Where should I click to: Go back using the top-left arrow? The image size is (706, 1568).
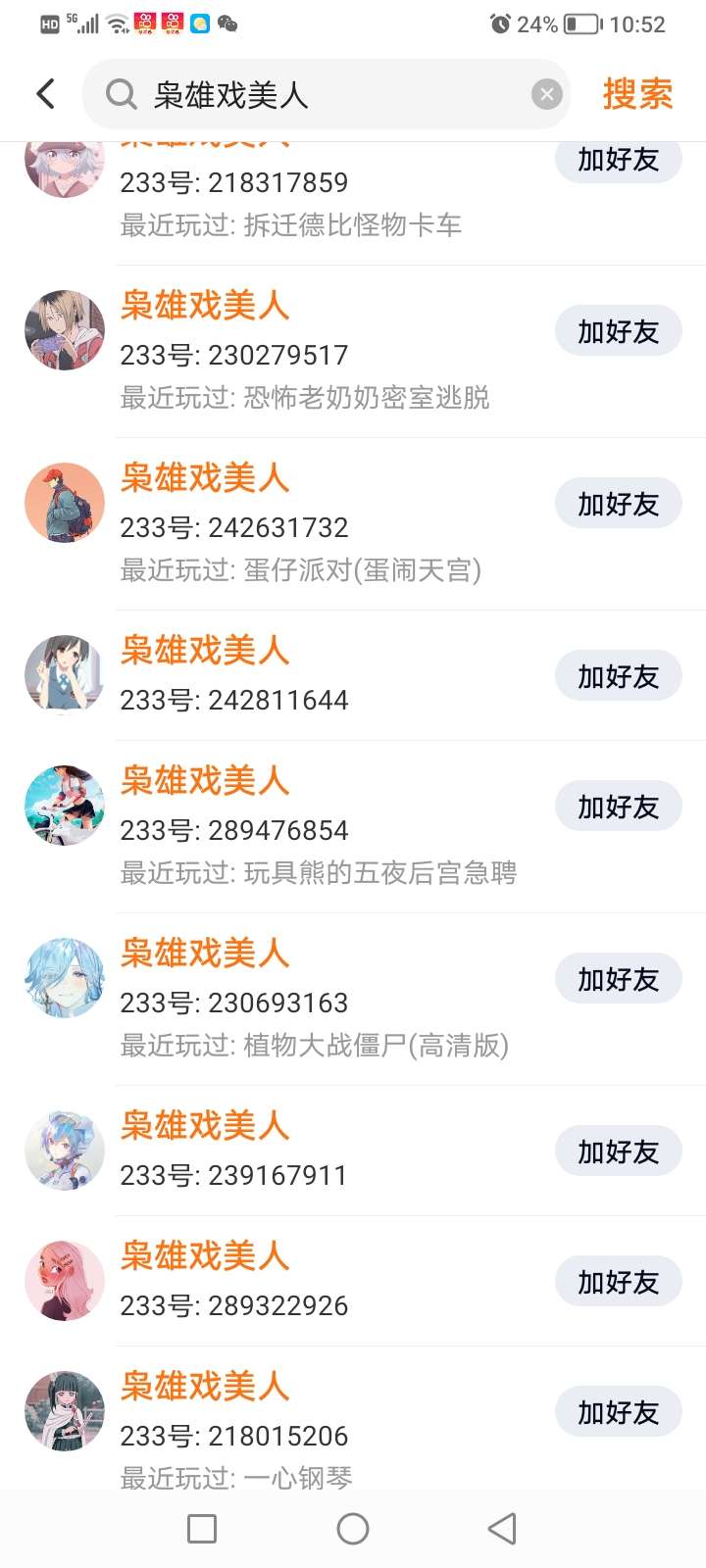pos(45,94)
